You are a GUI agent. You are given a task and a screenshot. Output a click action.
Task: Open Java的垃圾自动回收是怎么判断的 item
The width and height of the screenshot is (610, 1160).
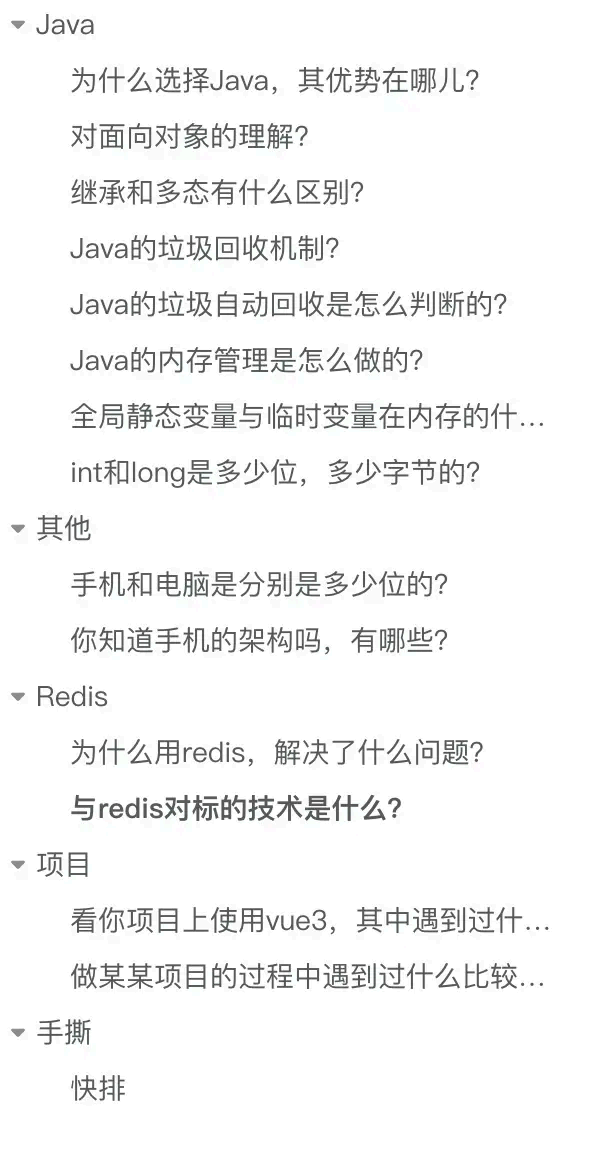289,305
